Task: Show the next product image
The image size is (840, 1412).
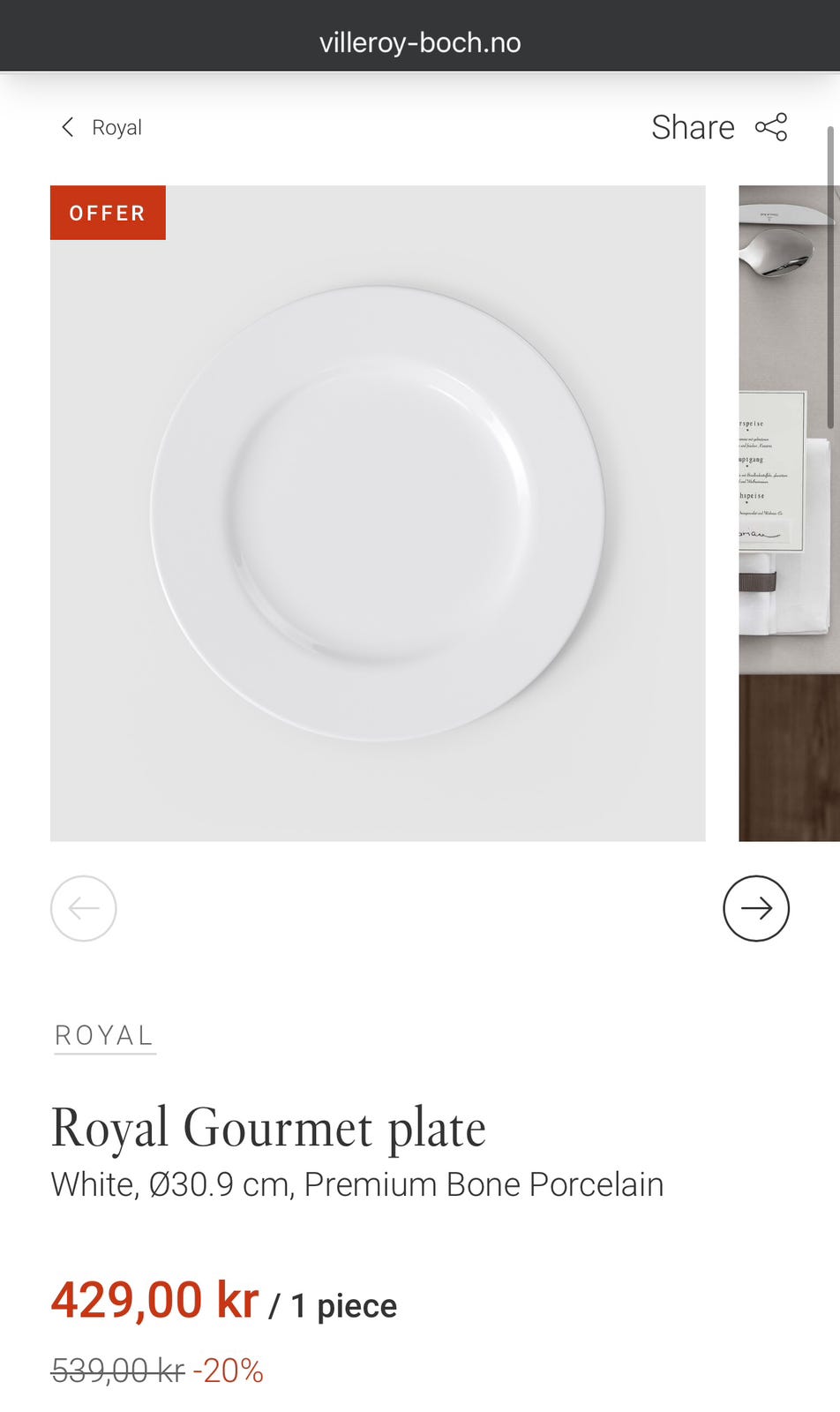Action: [756, 908]
